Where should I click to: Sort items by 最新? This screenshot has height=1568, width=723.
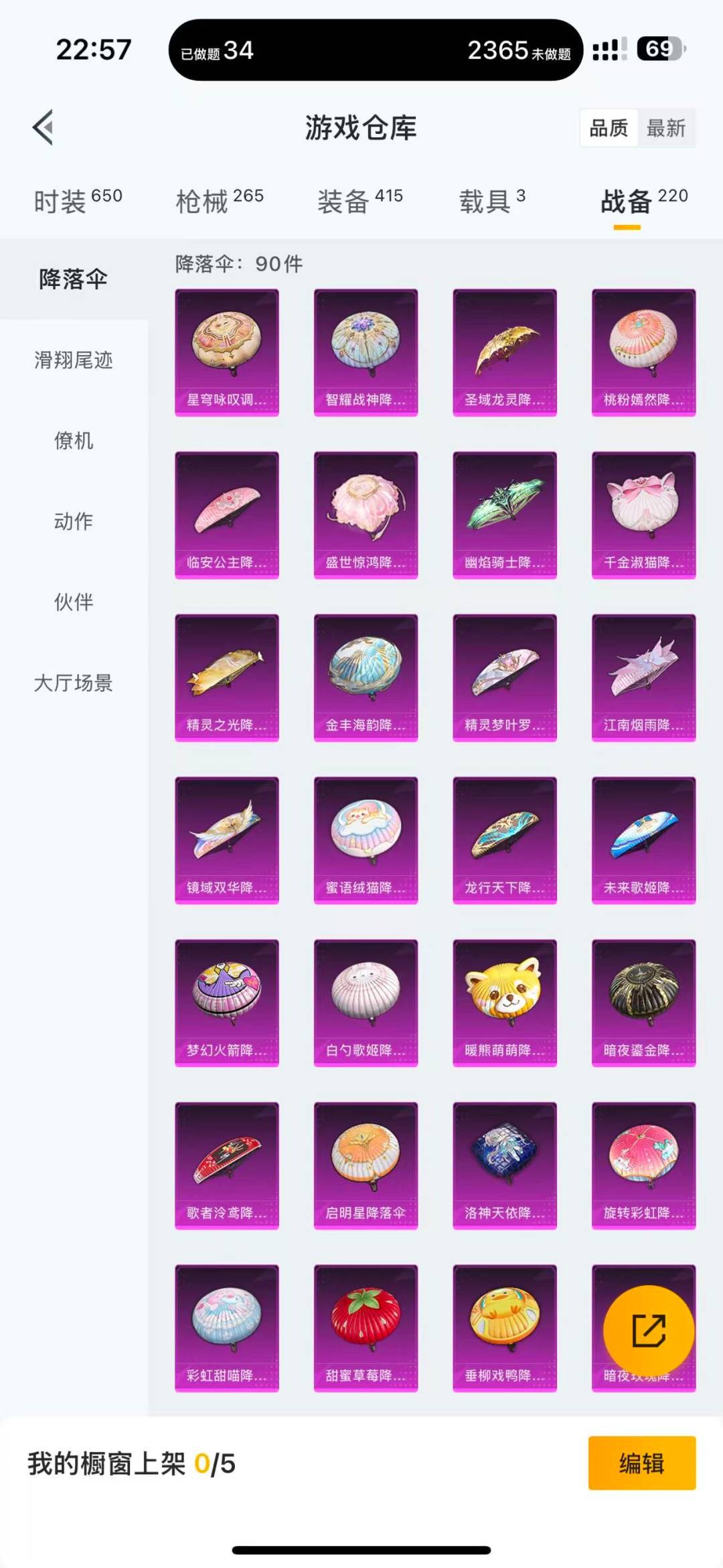(x=666, y=128)
